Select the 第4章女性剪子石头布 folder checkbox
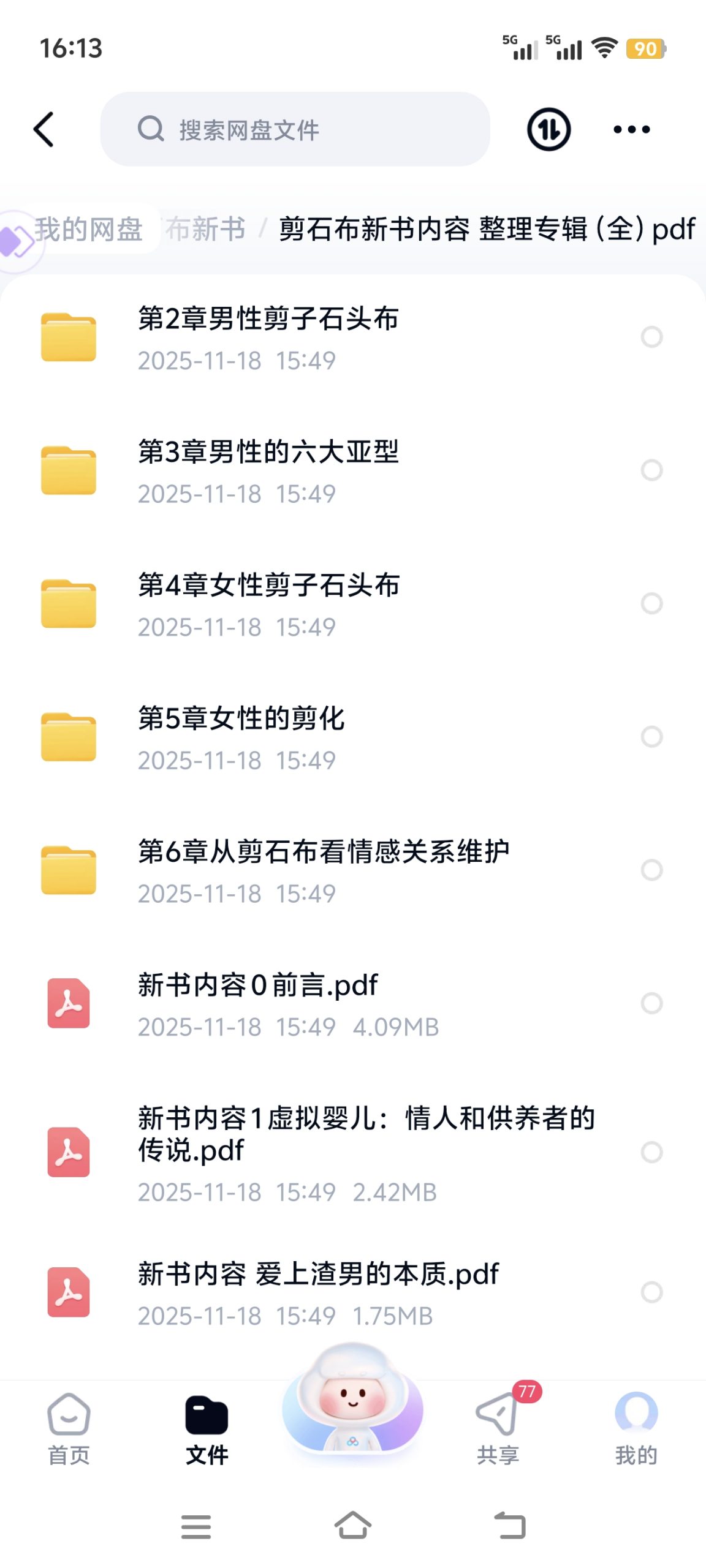The height and width of the screenshot is (1568, 706). [651, 603]
